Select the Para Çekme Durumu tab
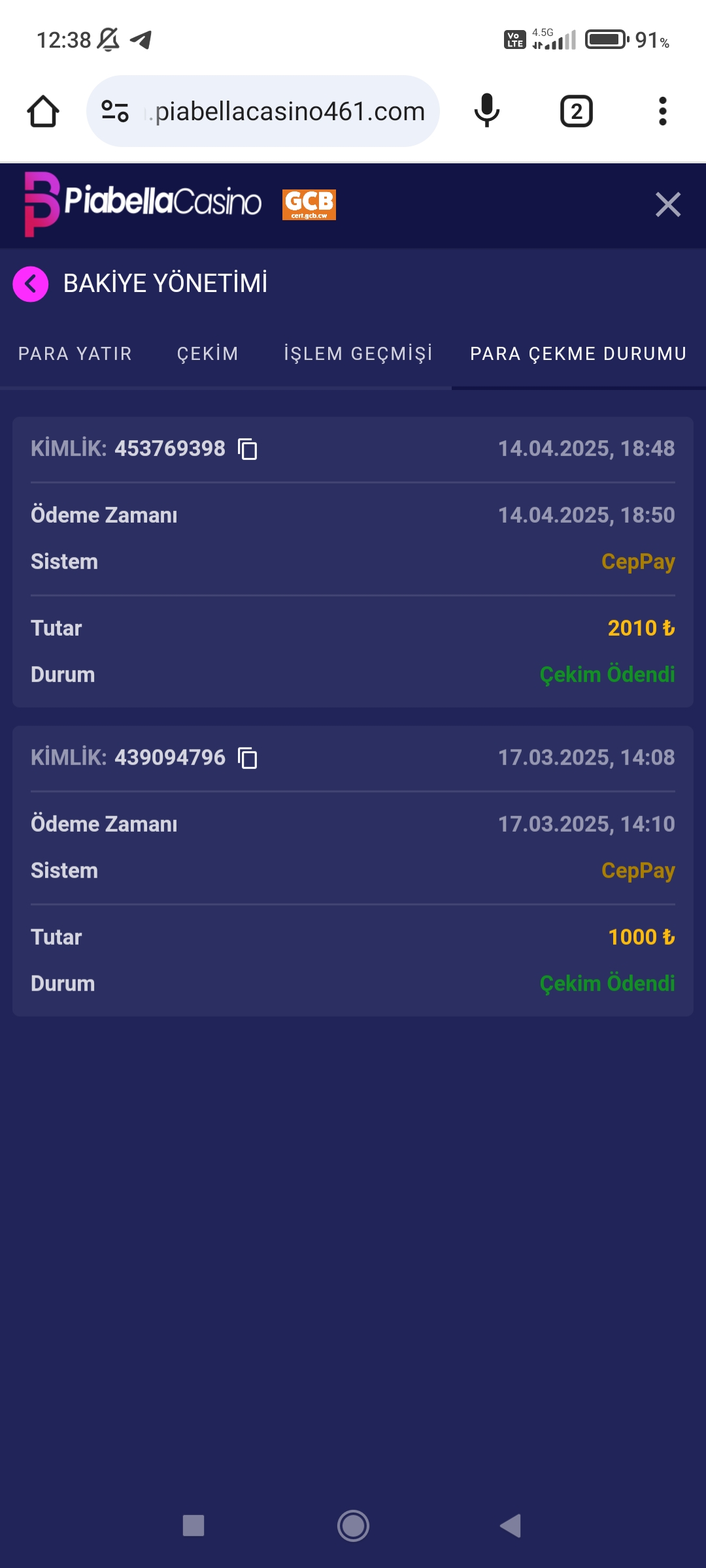Image resolution: width=706 pixels, height=1568 pixels. coord(579,353)
